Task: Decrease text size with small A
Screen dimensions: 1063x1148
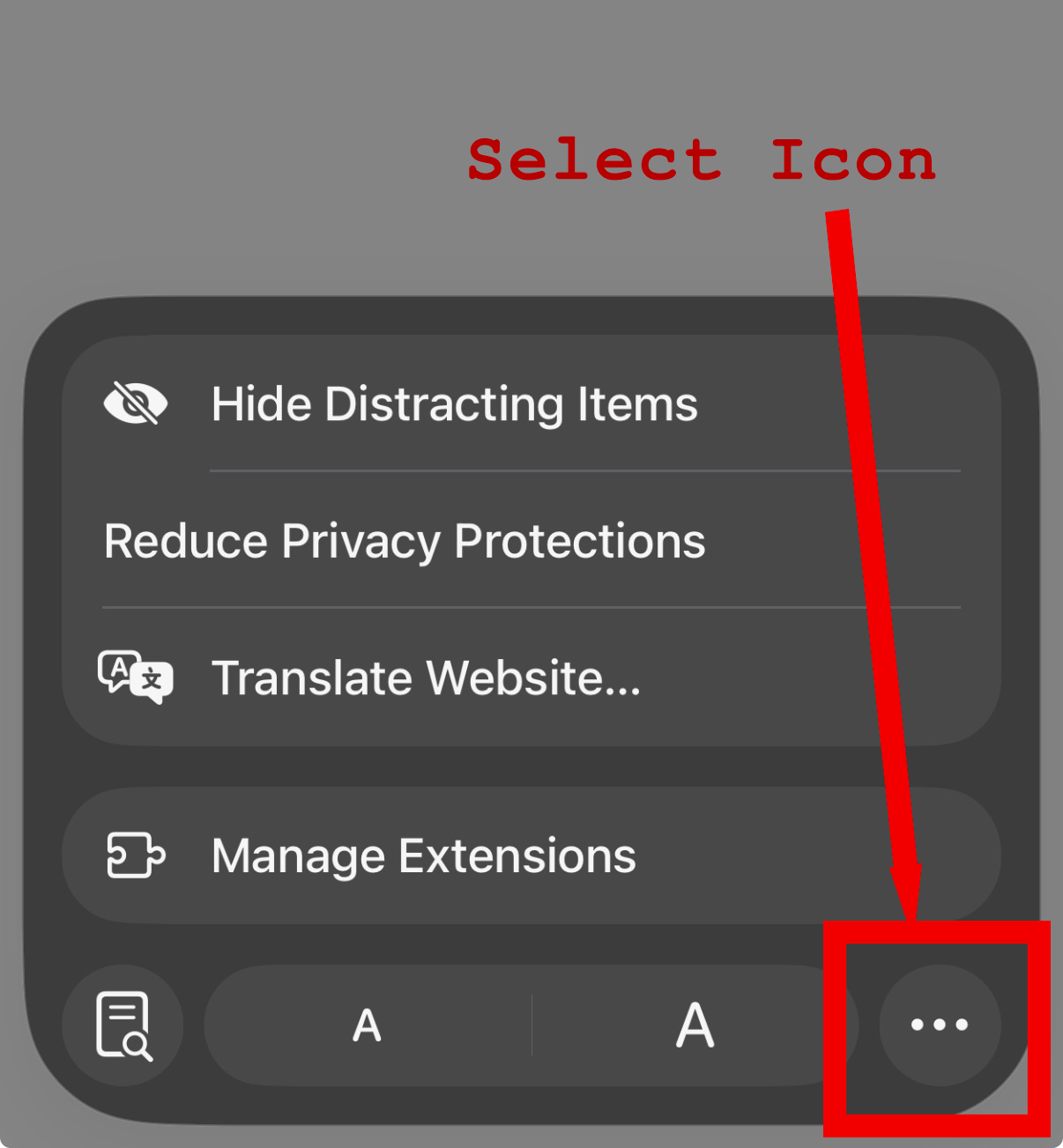Action: pos(368,1026)
